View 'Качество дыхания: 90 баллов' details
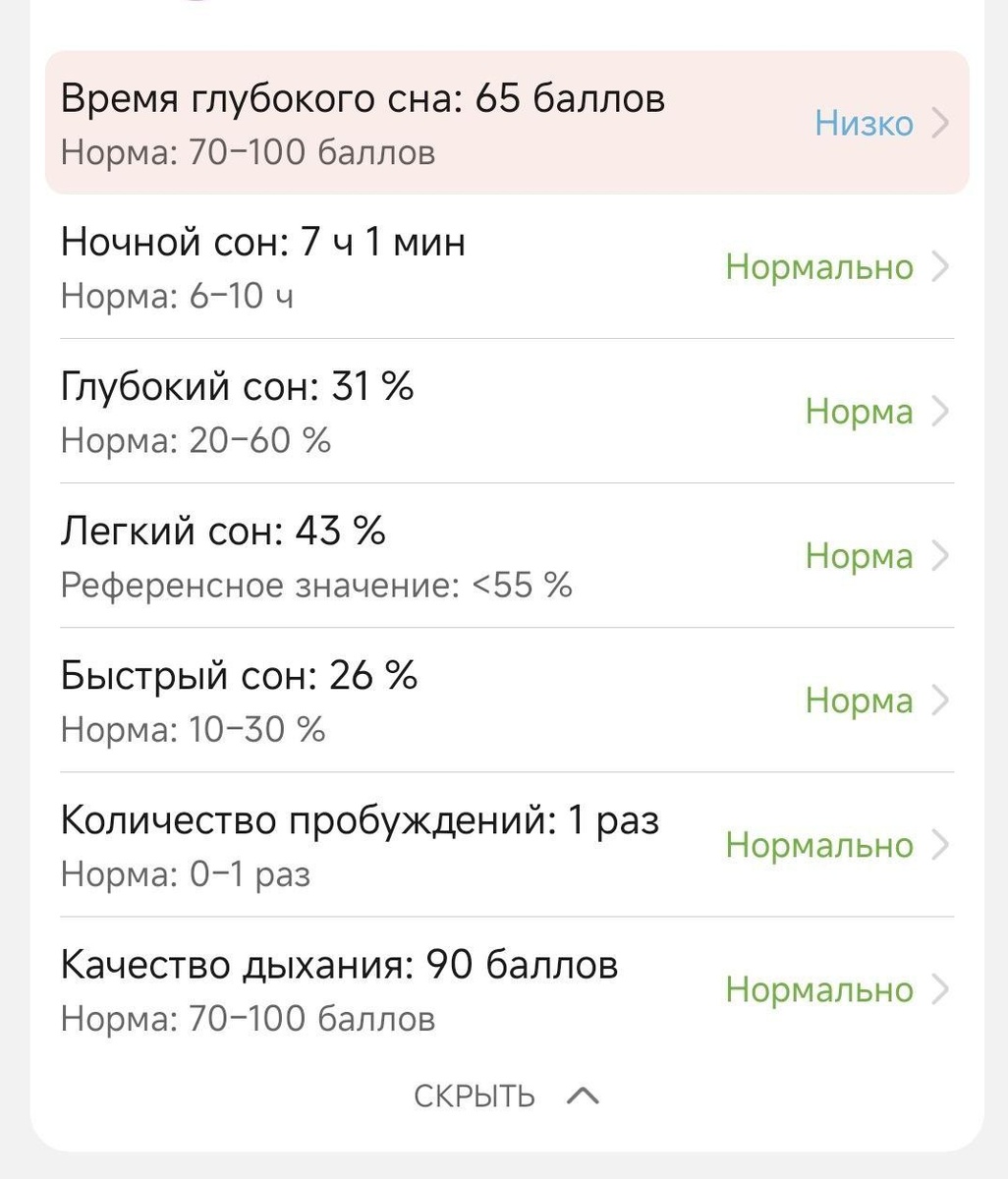Viewport: 1008px width, 1179px height. click(x=337, y=965)
